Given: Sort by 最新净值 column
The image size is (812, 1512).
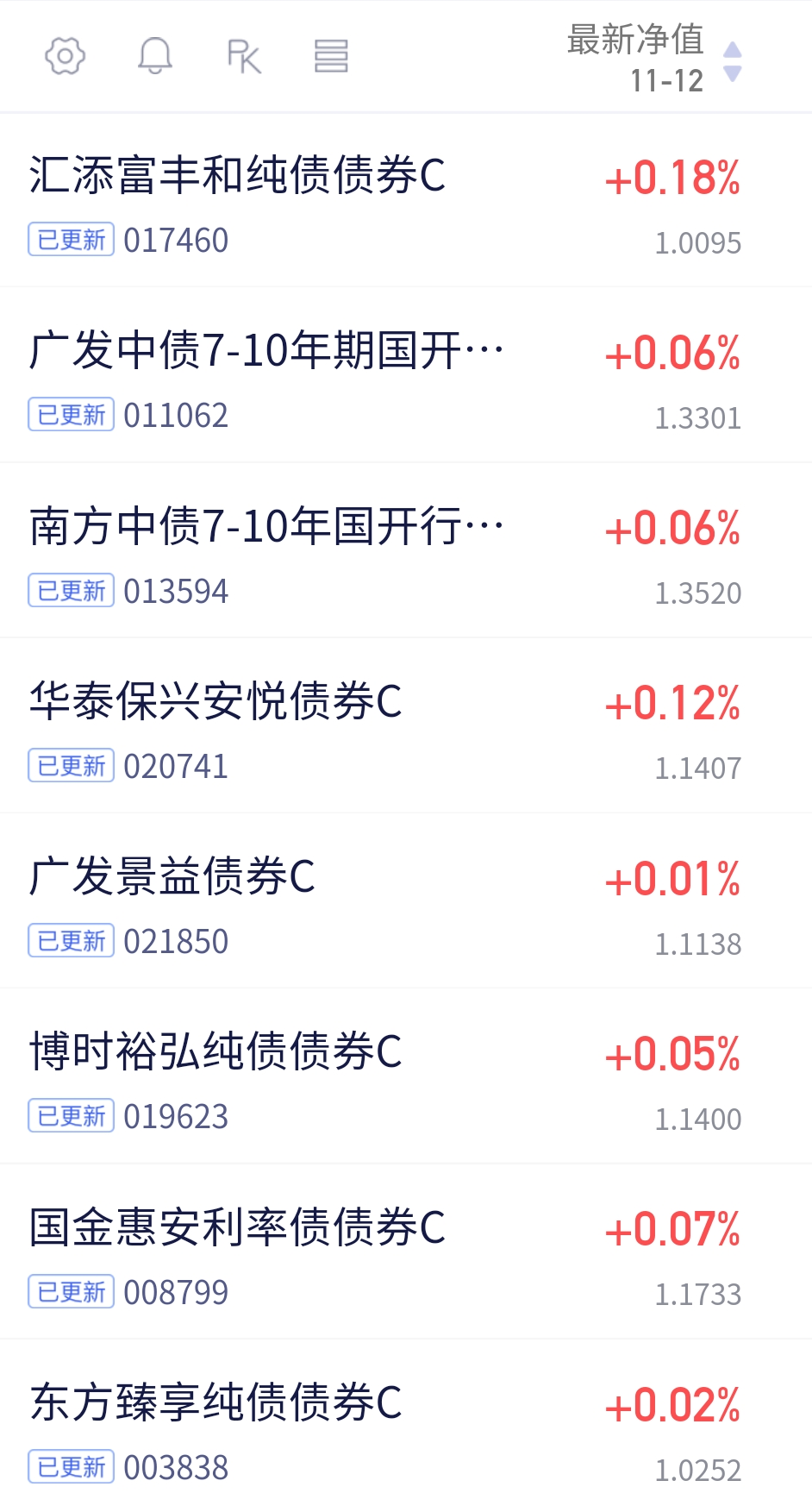Looking at the screenshot, I should pos(653,59).
